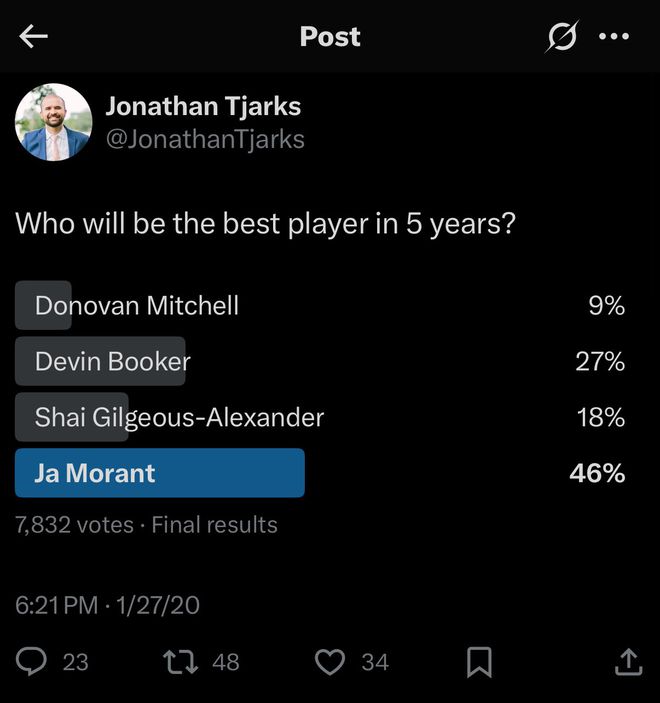The height and width of the screenshot is (703, 660).
Task: Share this post
Action: coord(626,661)
